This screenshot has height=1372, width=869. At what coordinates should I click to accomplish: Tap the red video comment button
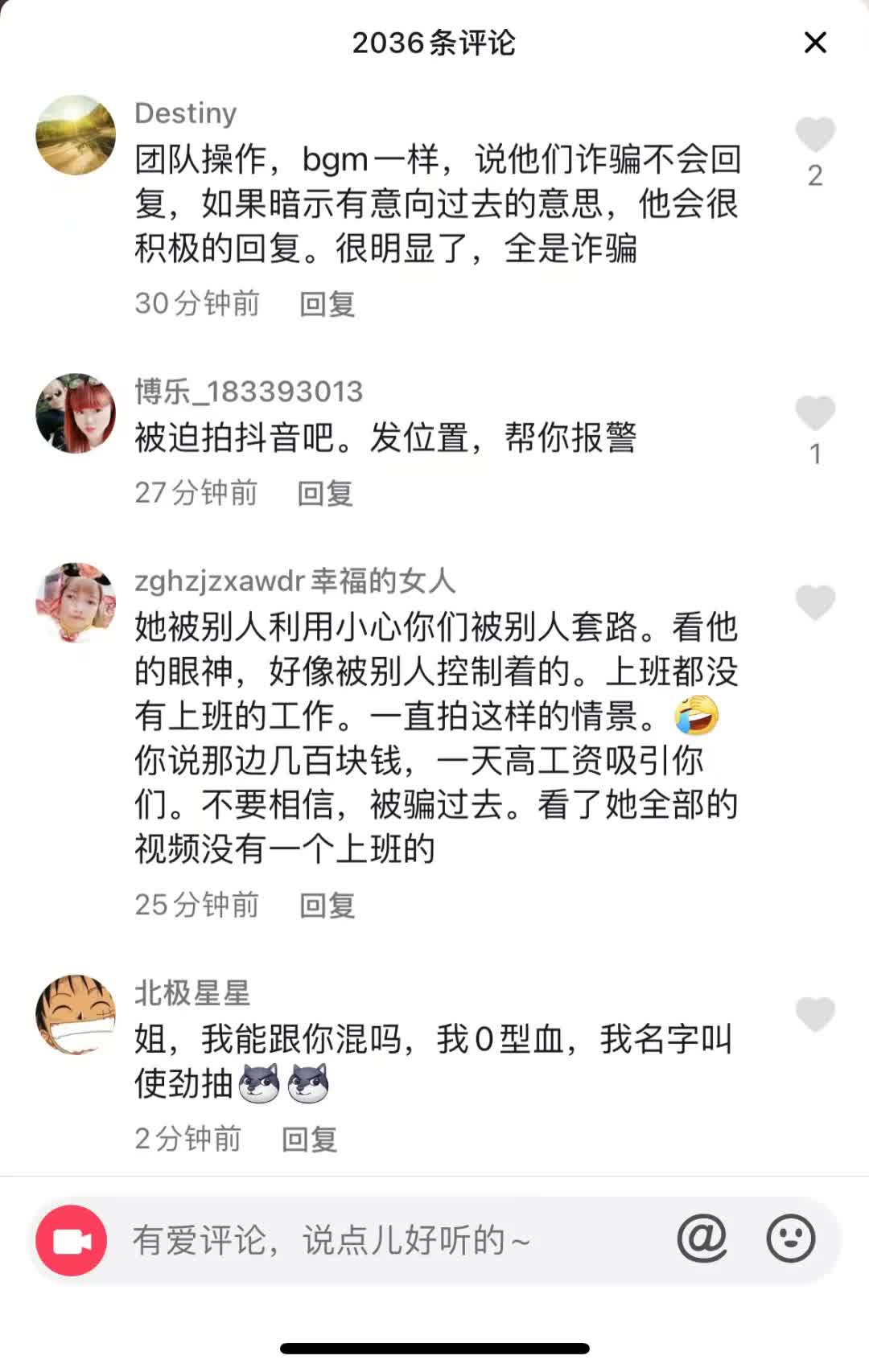72,1240
